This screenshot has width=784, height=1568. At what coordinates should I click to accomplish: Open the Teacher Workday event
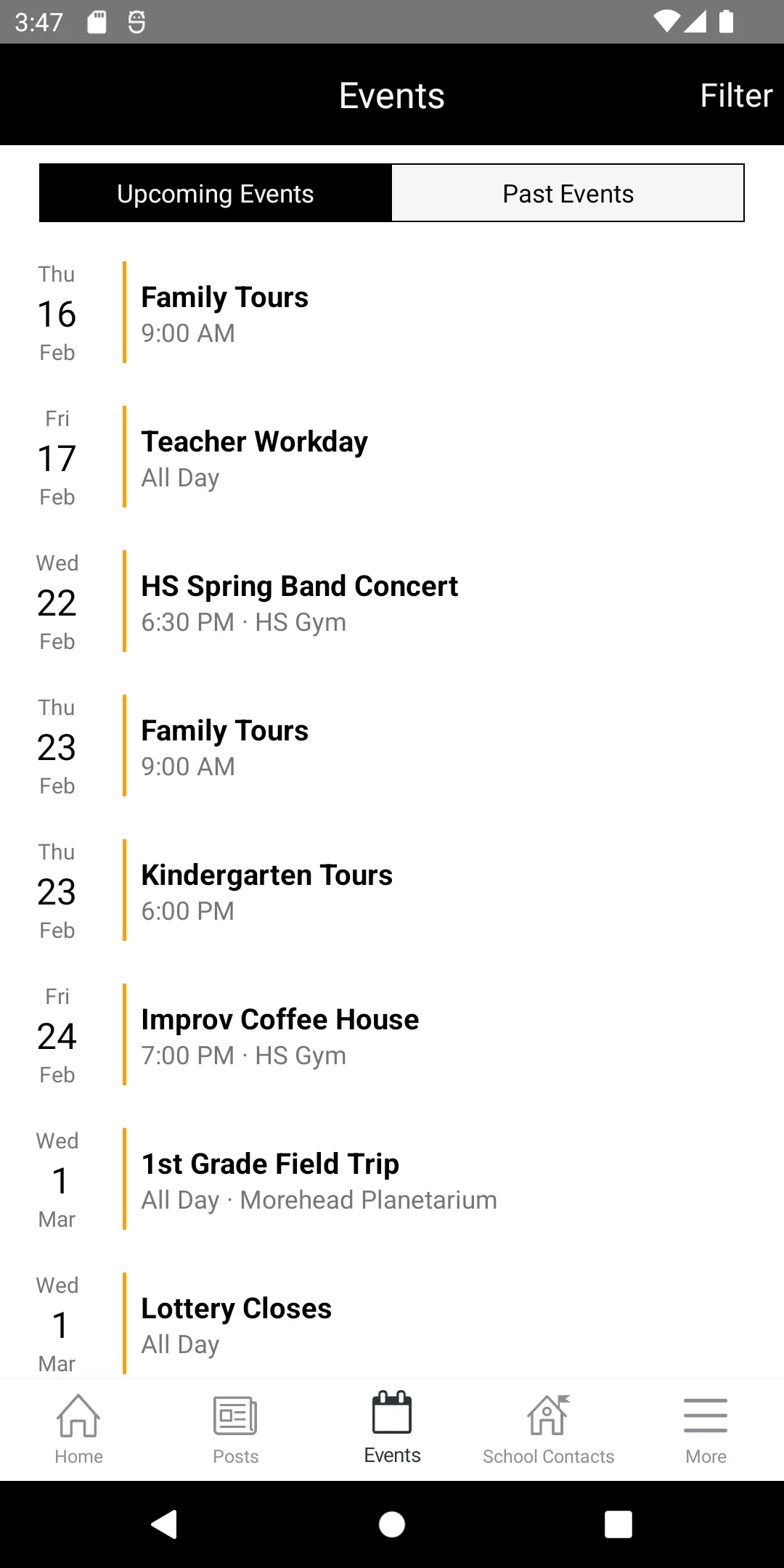tap(392, 457)
